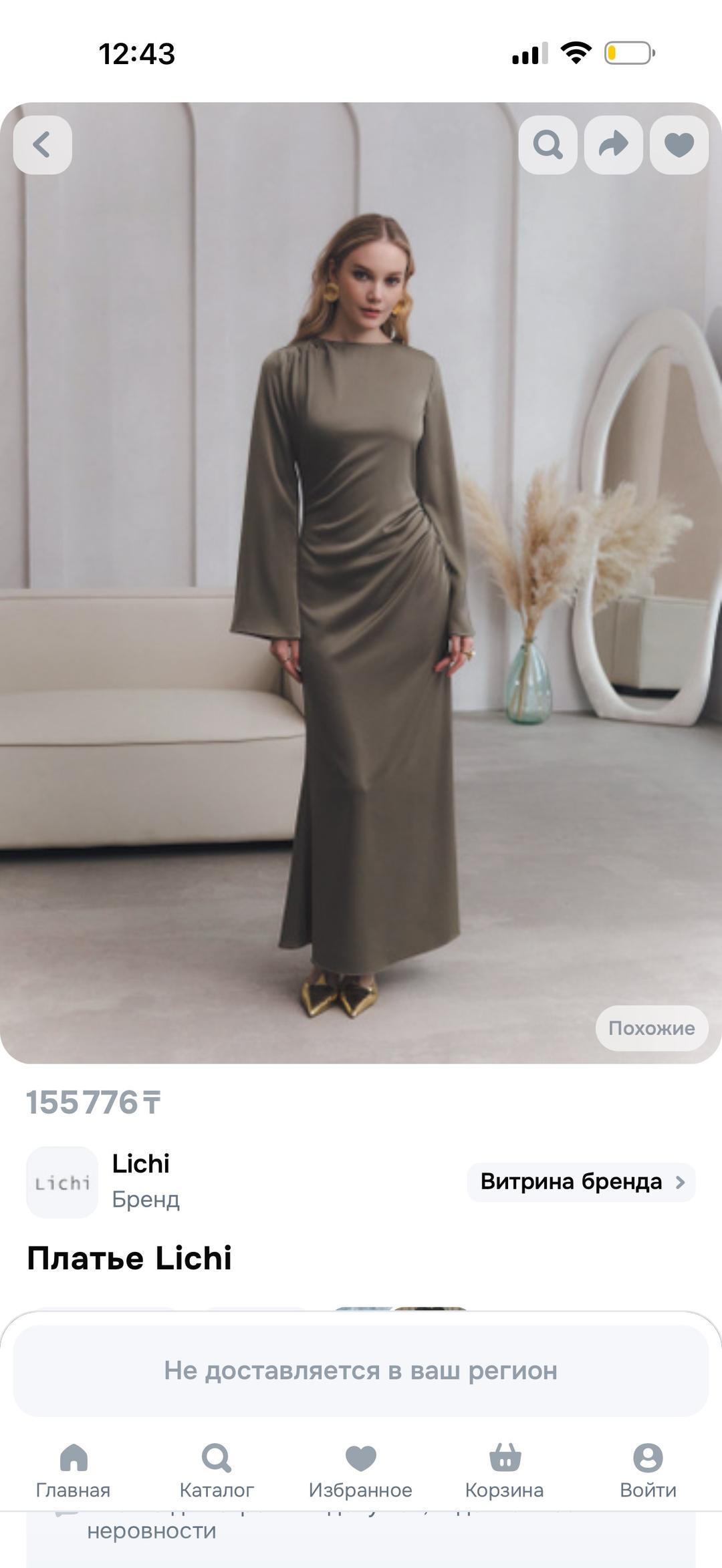Switch to the Главная tab
The width and height of the screenshot is (722, 1568).
[73, 1470]
